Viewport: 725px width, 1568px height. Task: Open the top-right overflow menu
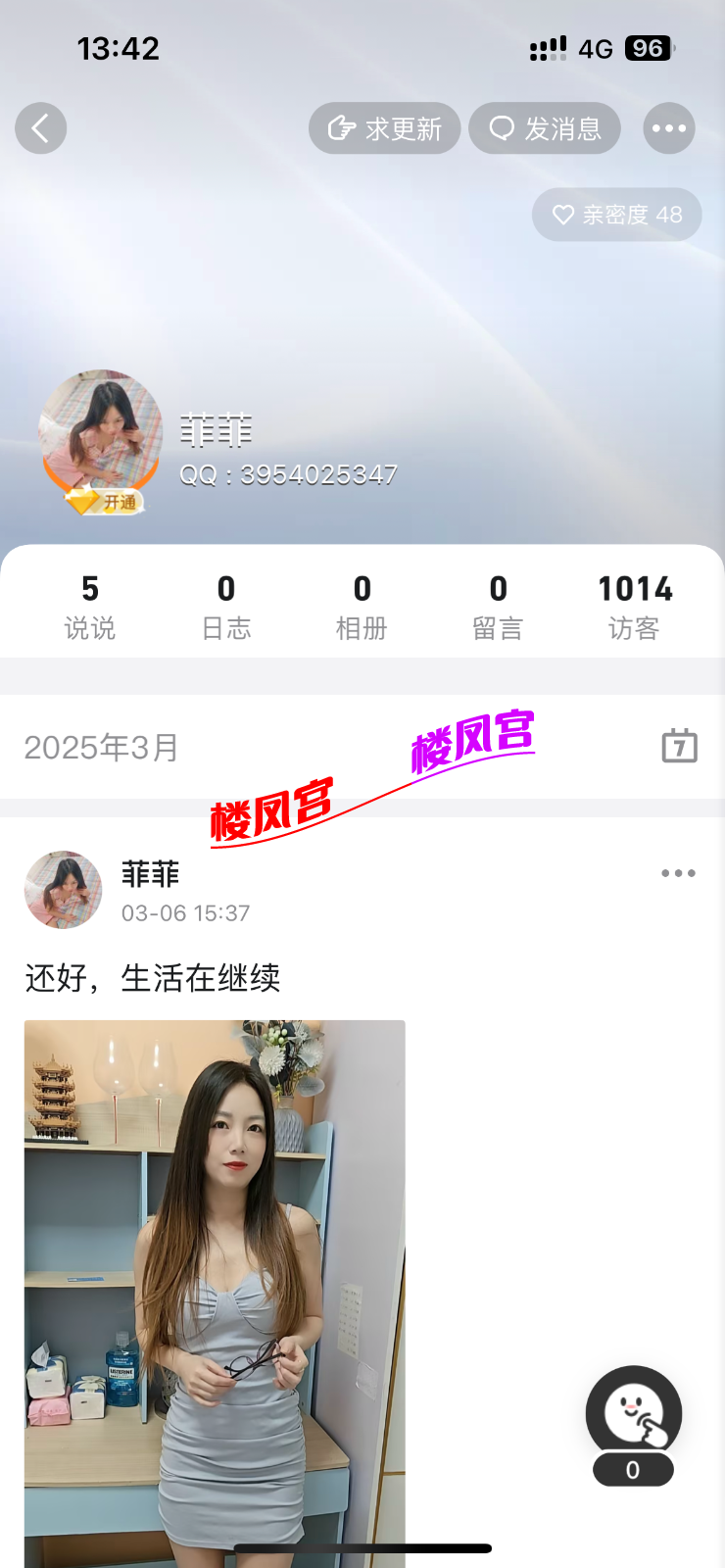[669, 128]
